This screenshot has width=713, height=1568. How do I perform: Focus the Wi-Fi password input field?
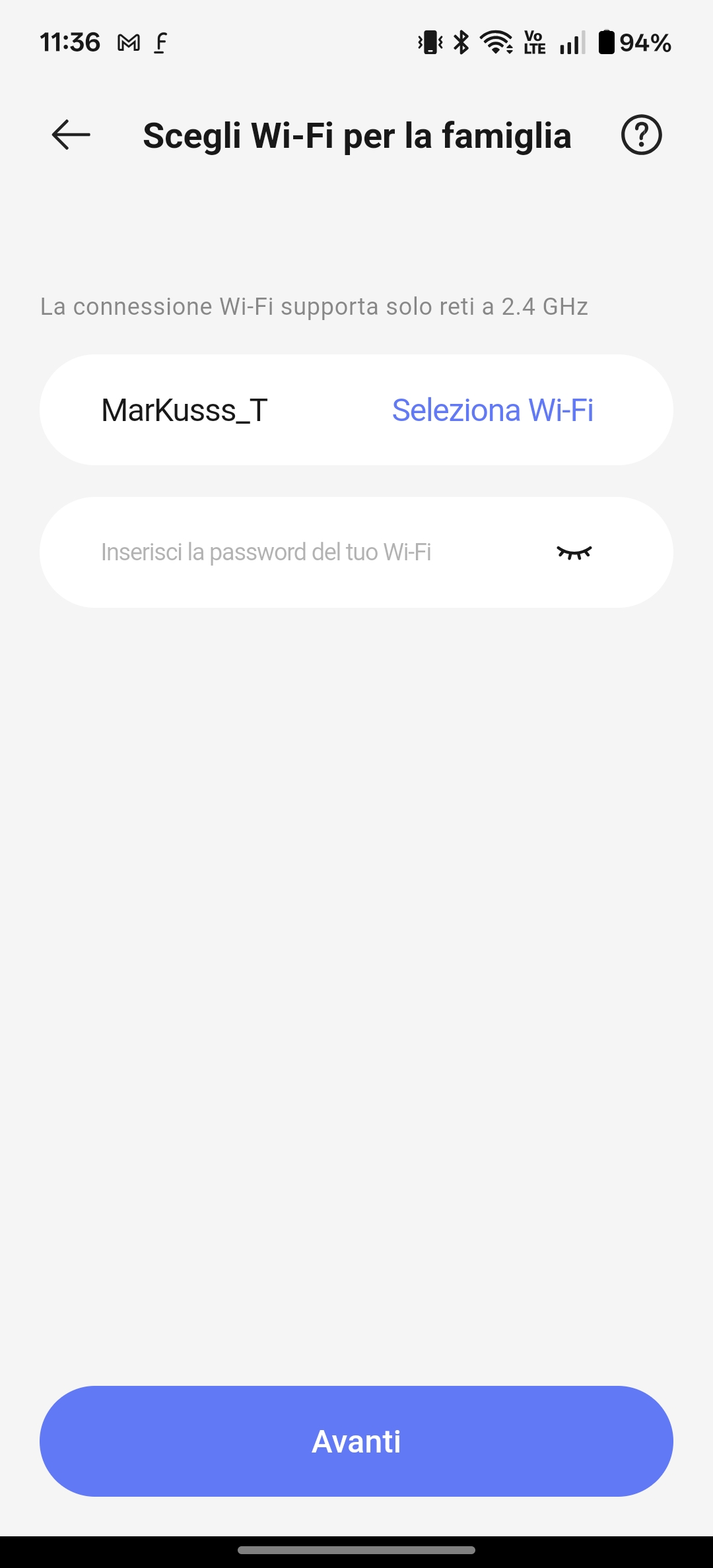[356, 552]
